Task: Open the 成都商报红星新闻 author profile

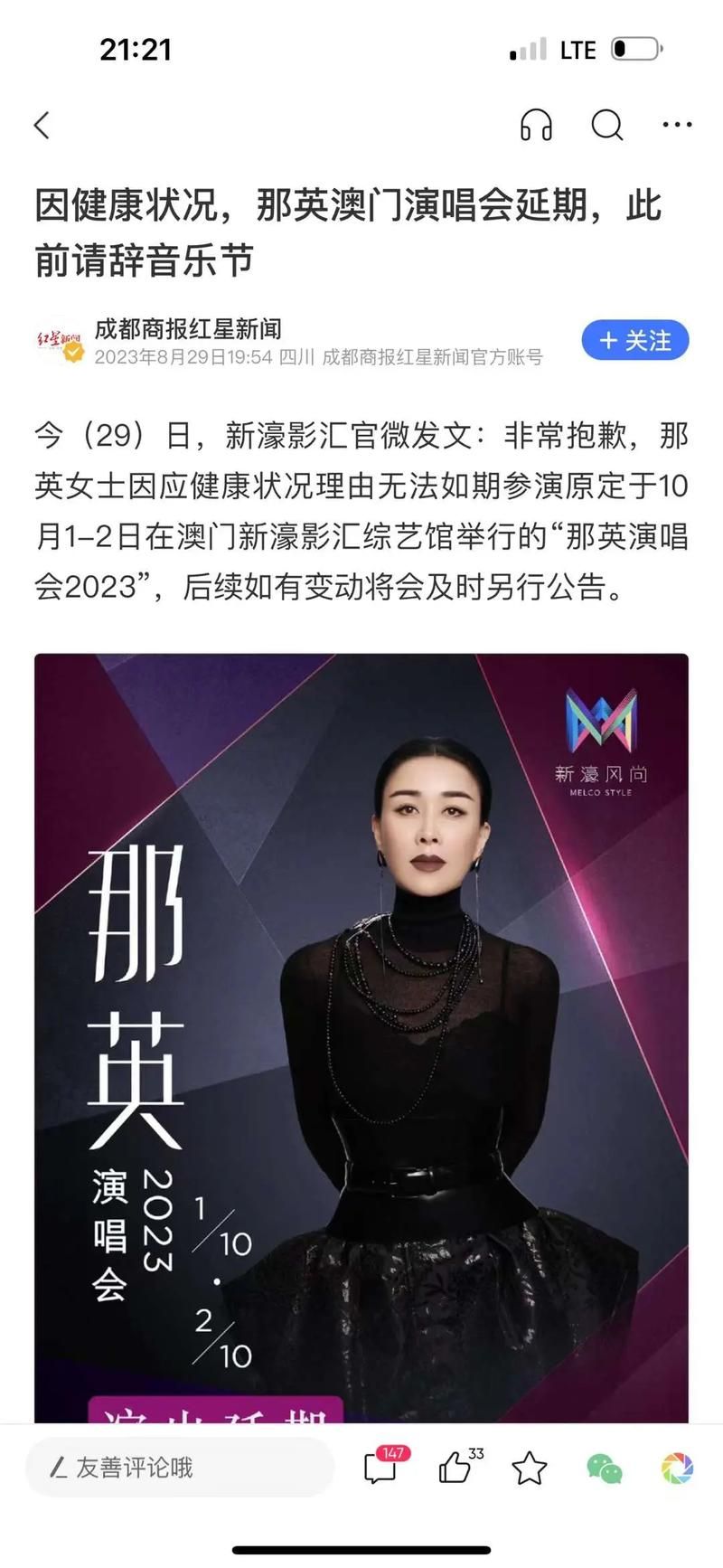Action: pyautogui.click(x=188, y=329)
